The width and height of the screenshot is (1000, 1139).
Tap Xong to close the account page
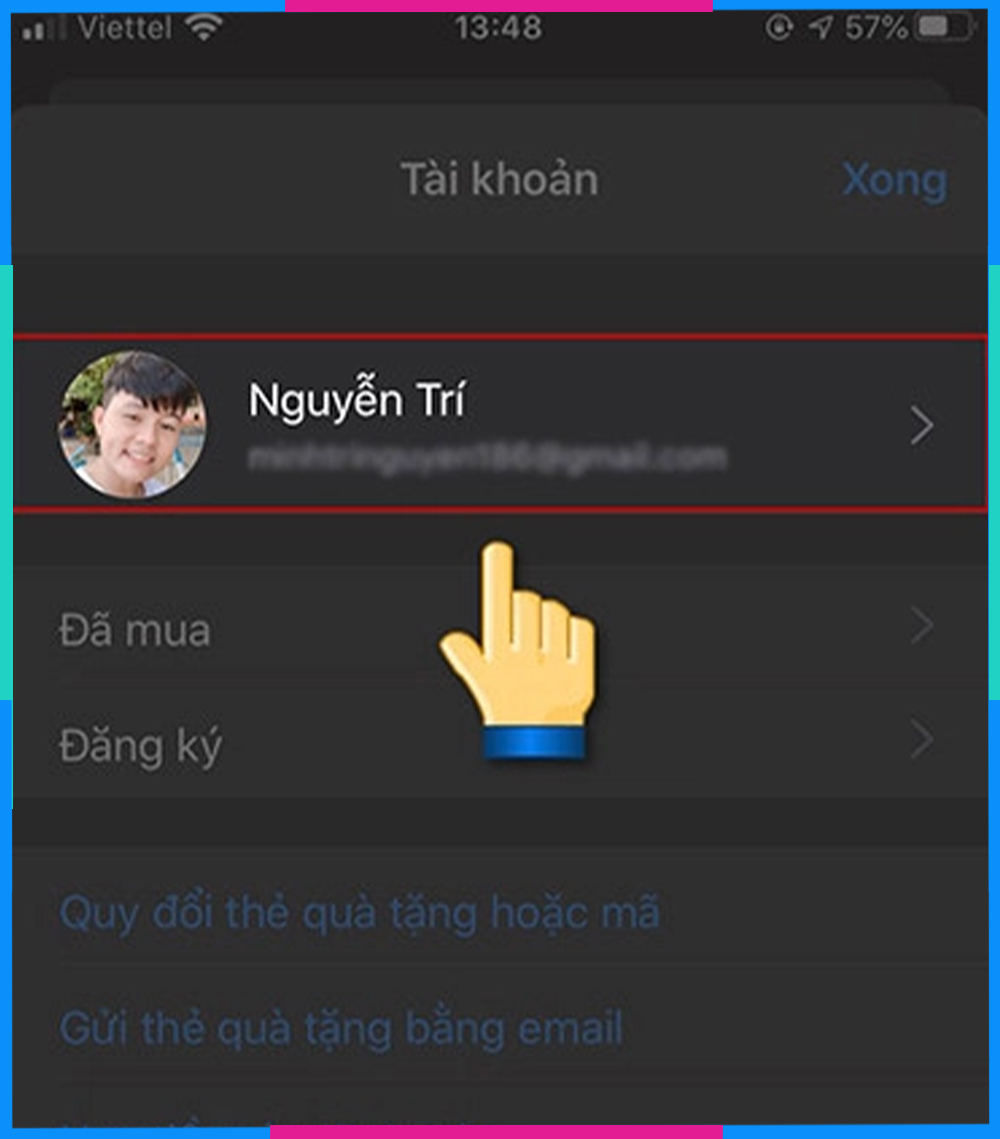tap(893, 181)
